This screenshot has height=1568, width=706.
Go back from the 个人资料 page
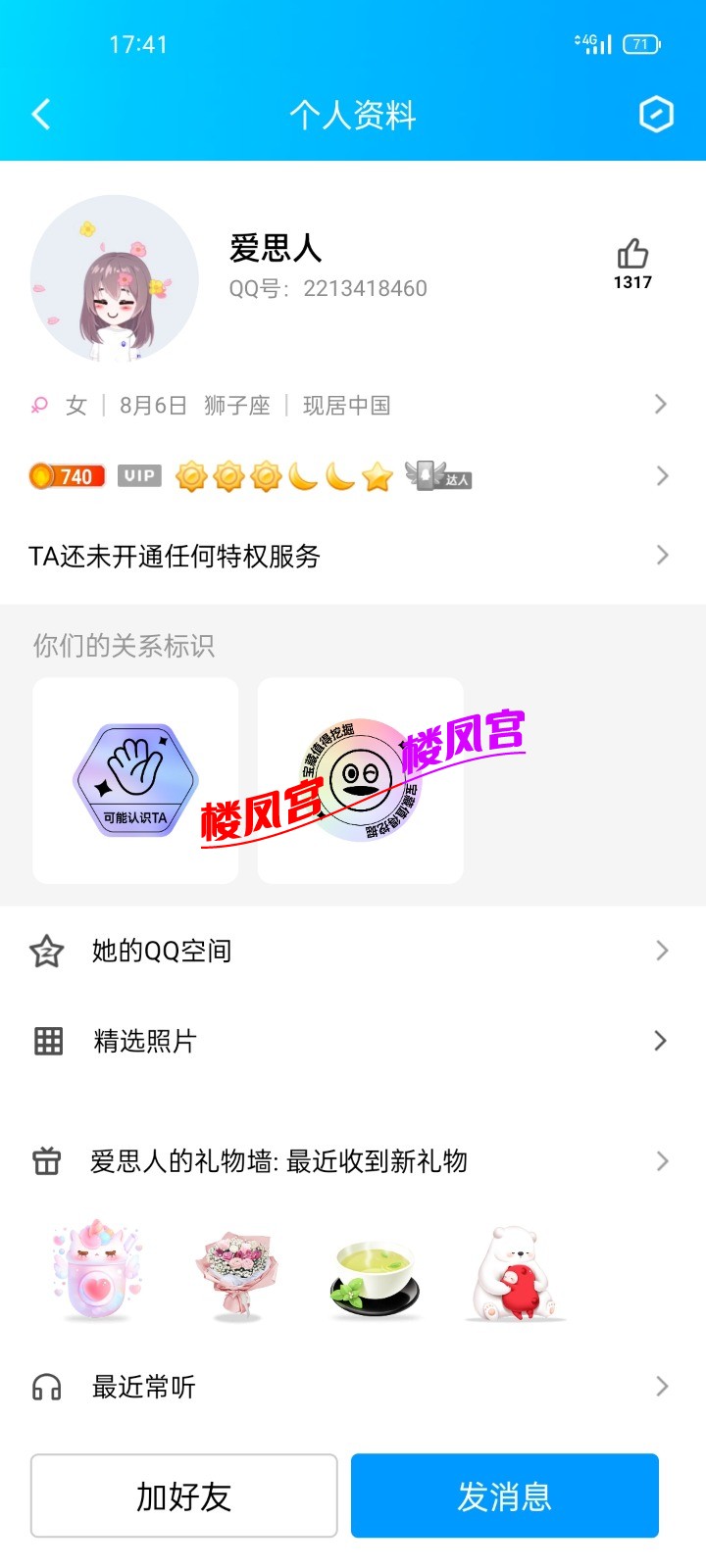pos(41,115)
